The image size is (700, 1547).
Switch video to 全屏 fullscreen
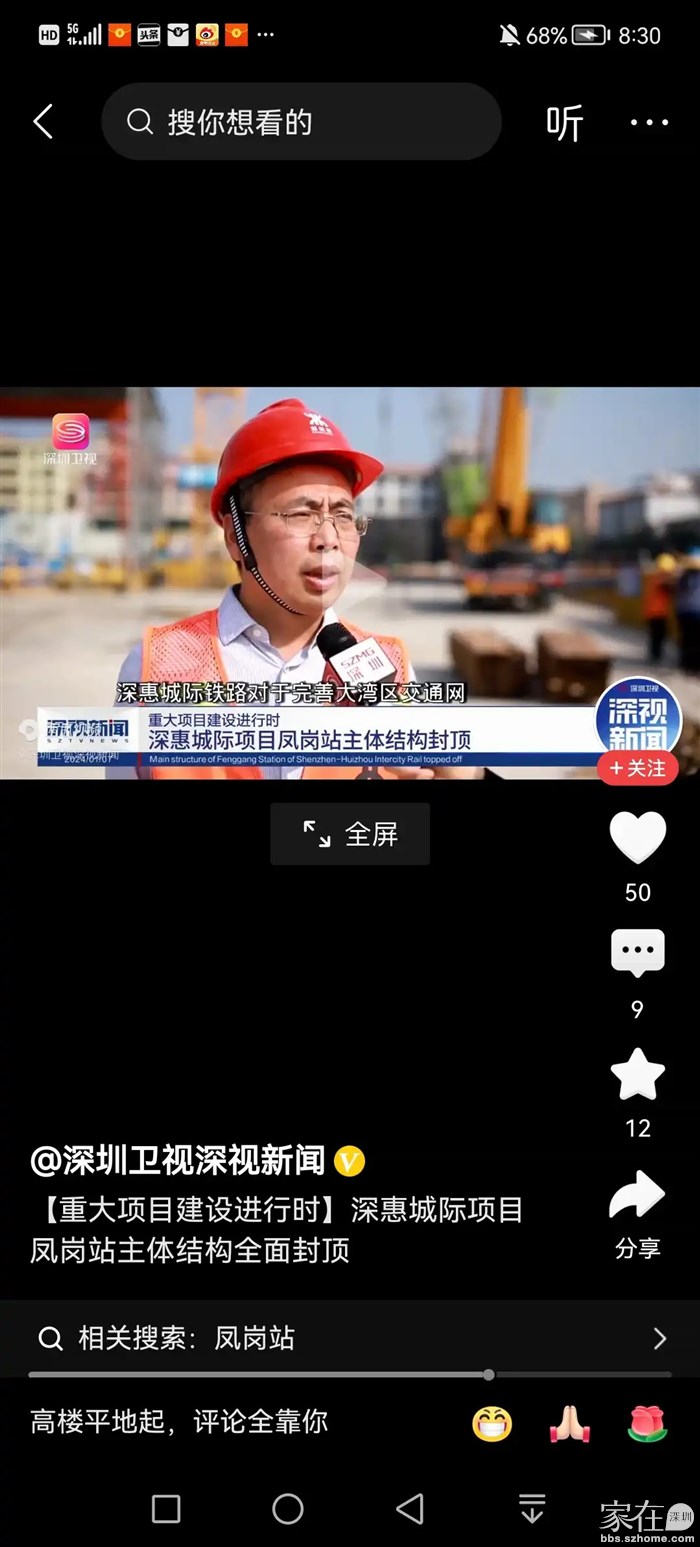tap(350, 833)
